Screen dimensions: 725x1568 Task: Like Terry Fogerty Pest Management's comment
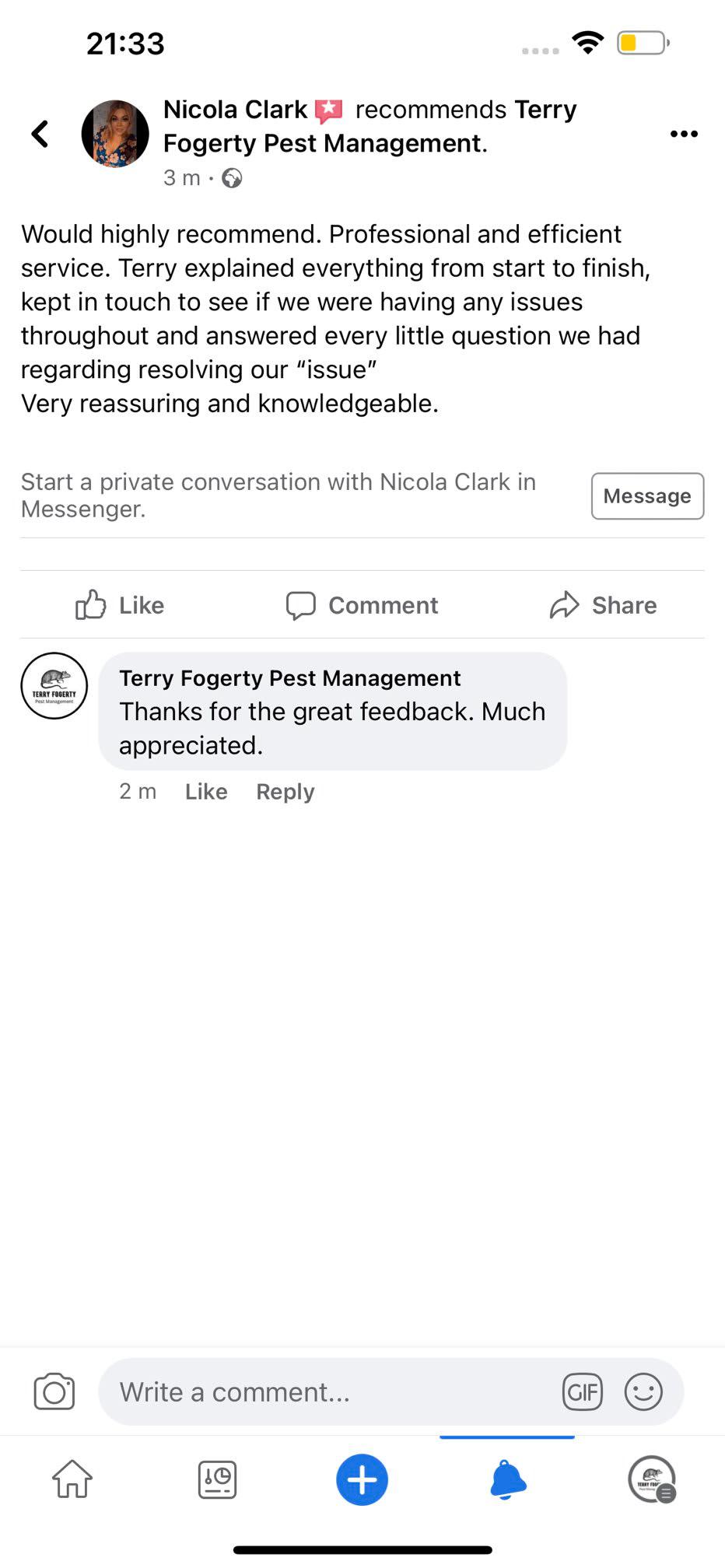(206, 791)
